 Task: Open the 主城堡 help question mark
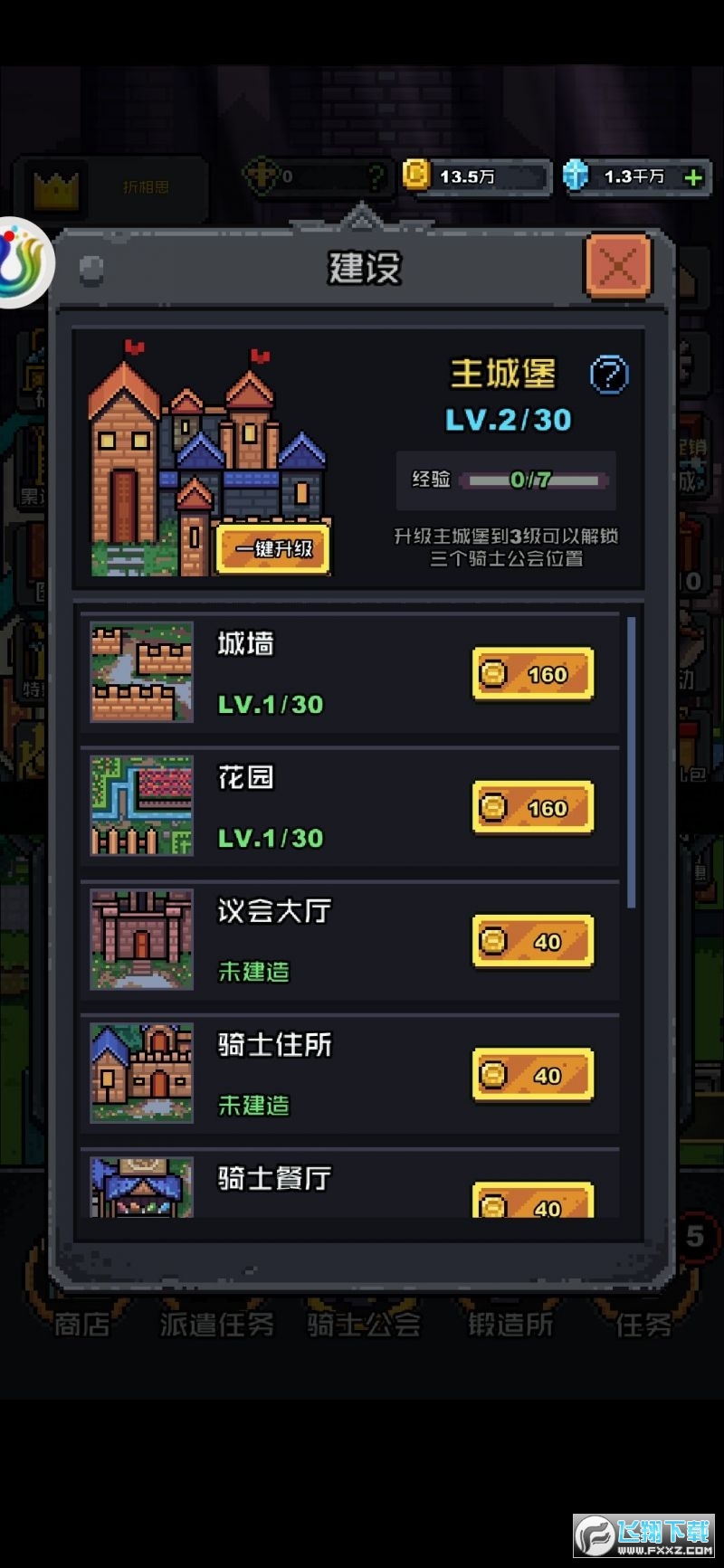608,374
